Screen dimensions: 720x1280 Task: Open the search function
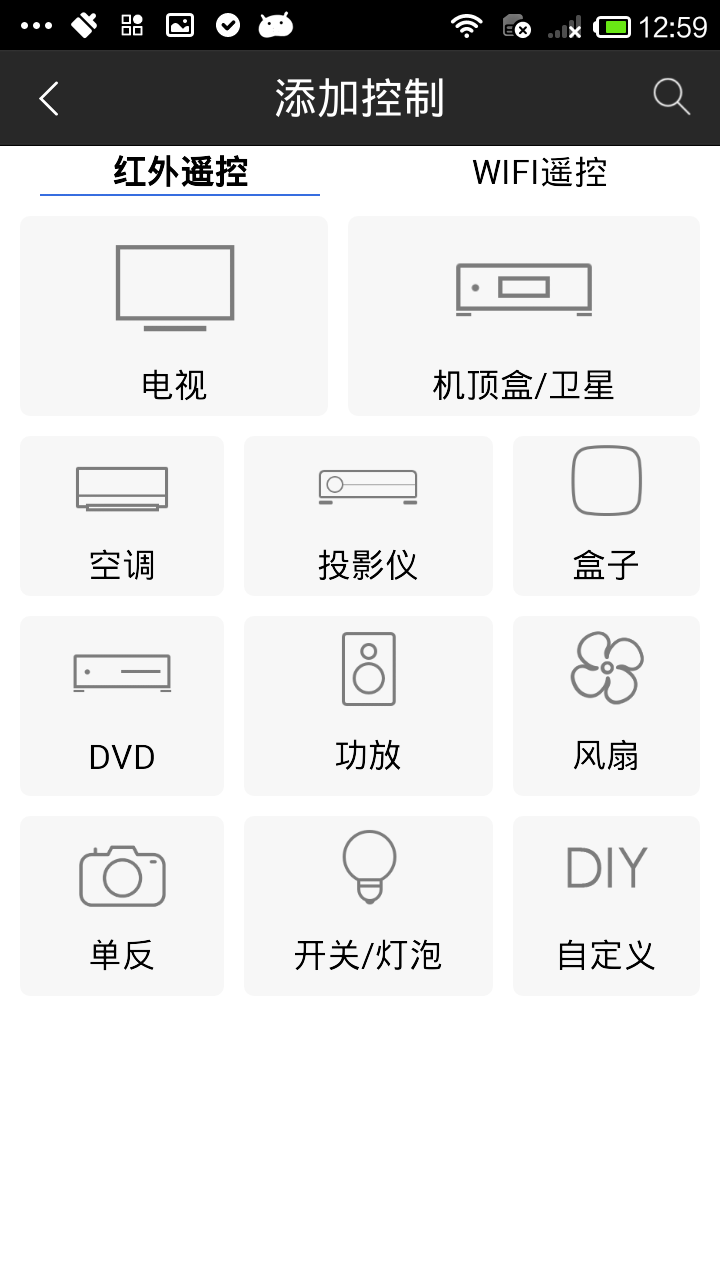671,97
